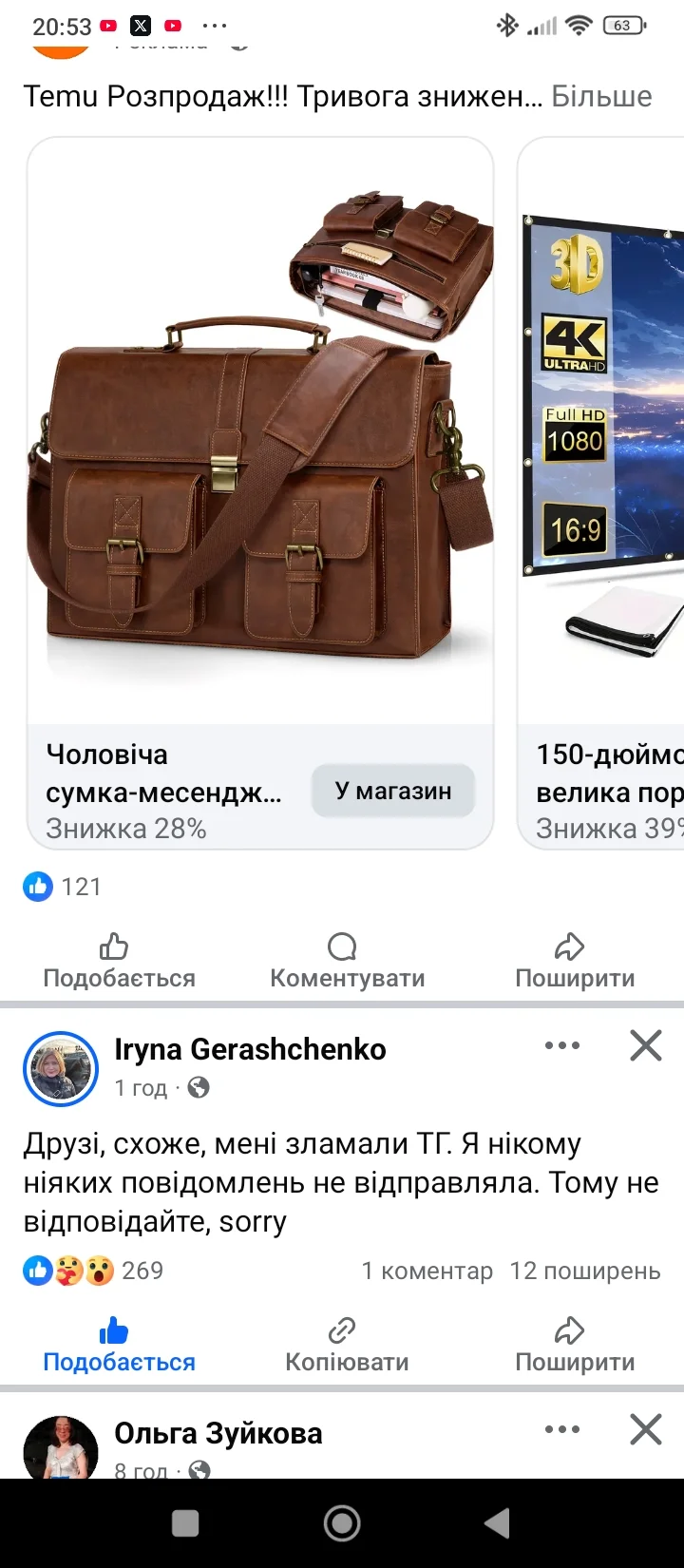The width and height of the screenshot is (684, 1568).
Task: Copy the link to Iryna Gerashchenko's post
Action: tap(347, 1346)
